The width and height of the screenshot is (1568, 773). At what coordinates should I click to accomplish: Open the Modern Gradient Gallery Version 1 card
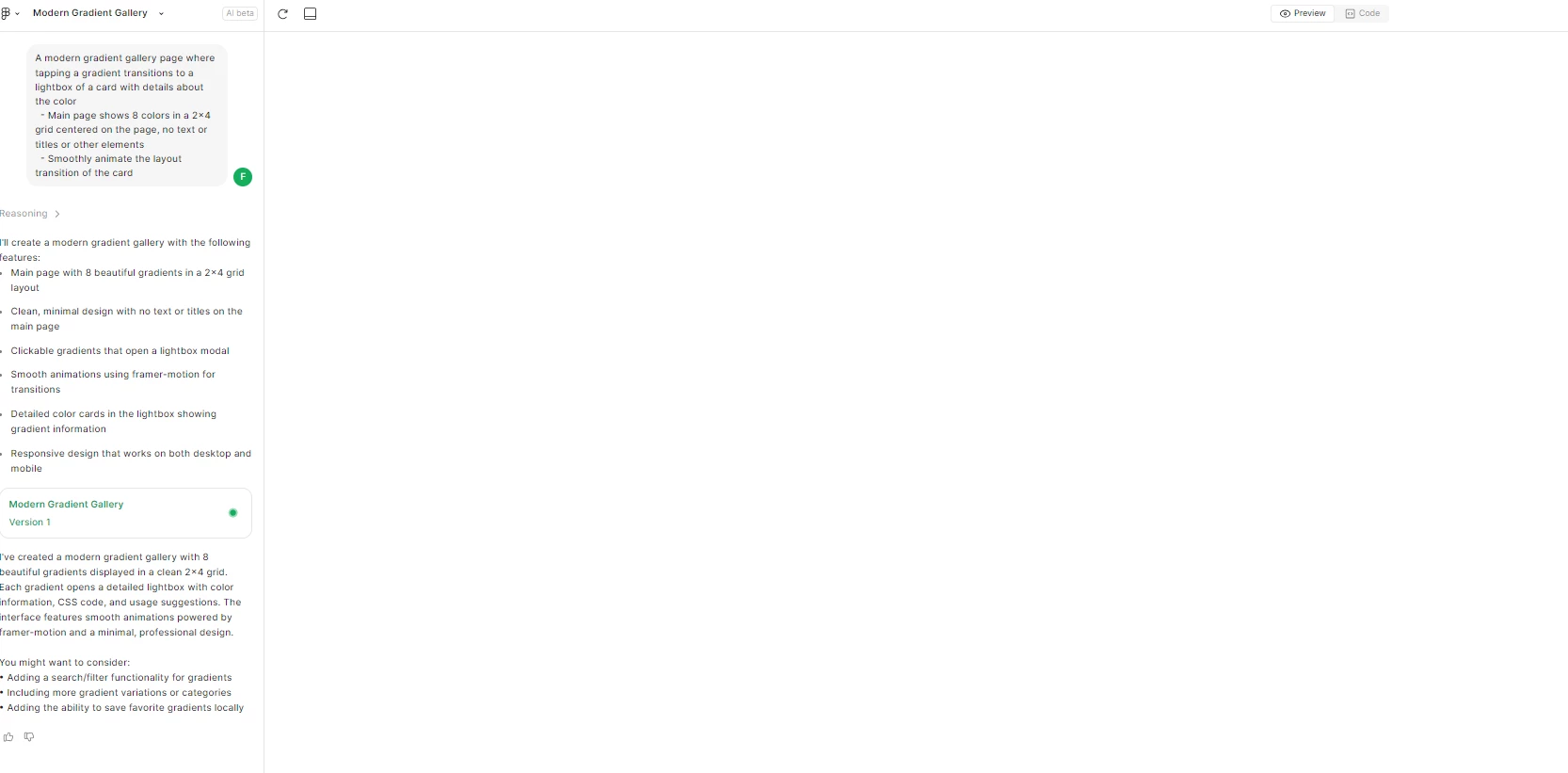tap(125, 513)
